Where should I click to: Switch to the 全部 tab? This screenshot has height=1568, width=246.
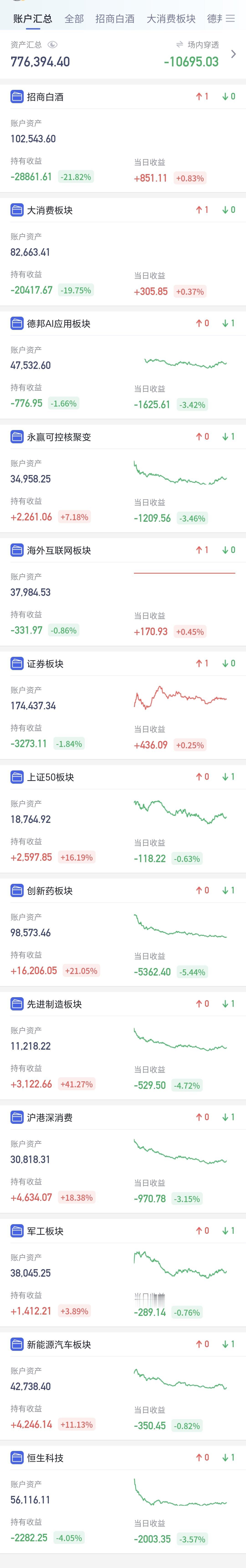74,19
